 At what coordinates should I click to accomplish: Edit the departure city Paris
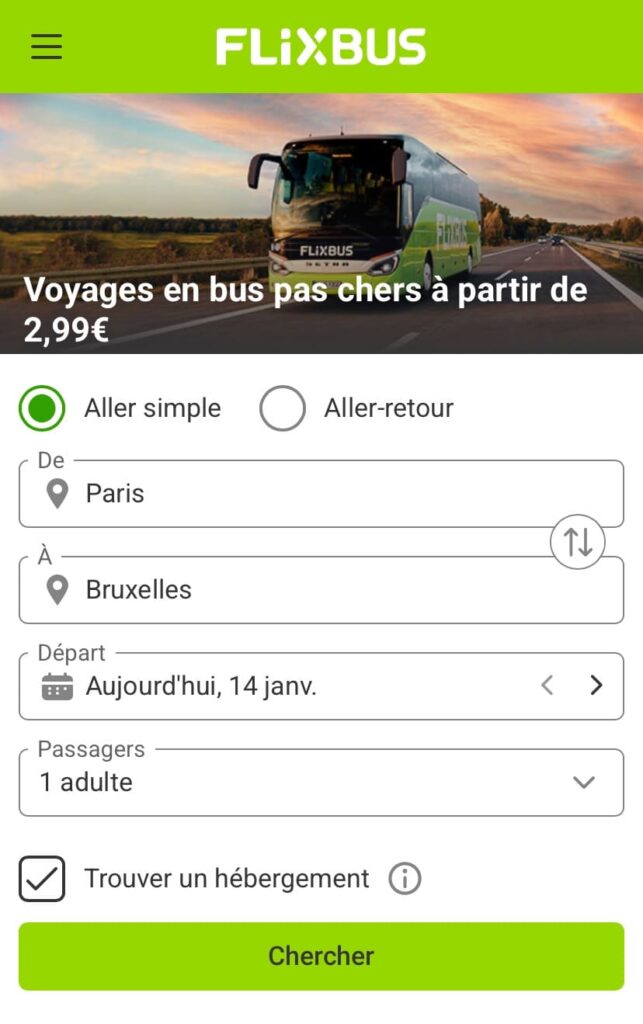tap(300, 494)
